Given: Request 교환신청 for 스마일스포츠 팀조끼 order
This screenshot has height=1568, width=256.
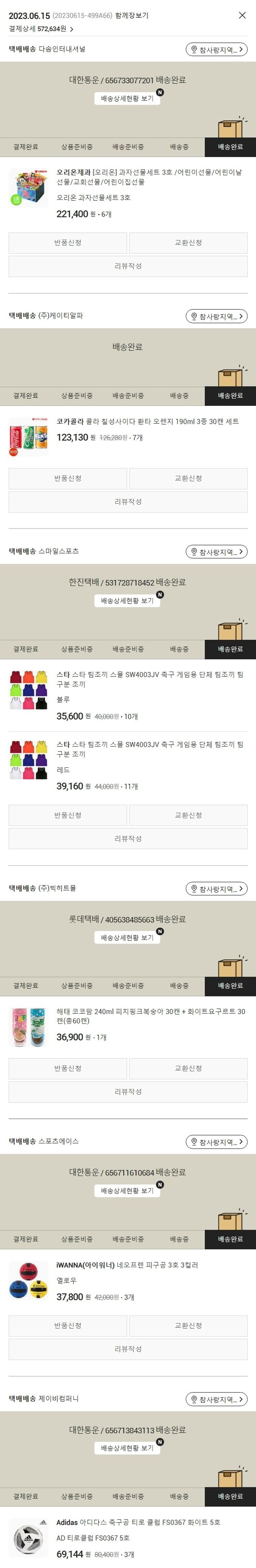Looking at the screenshot, I should pyautogui.click(x=188, y=815).
